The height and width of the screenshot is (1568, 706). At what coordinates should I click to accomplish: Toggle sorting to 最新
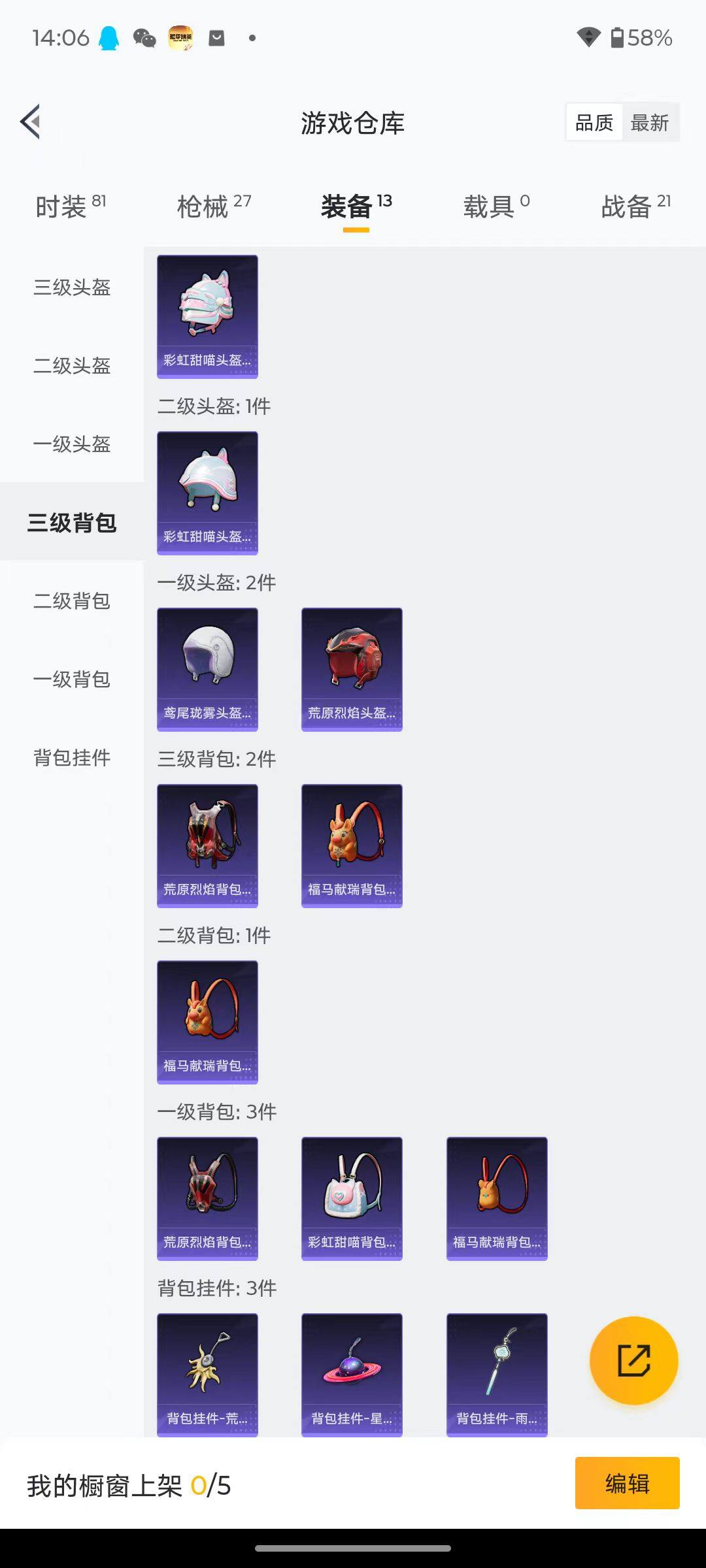coord(649,122)
